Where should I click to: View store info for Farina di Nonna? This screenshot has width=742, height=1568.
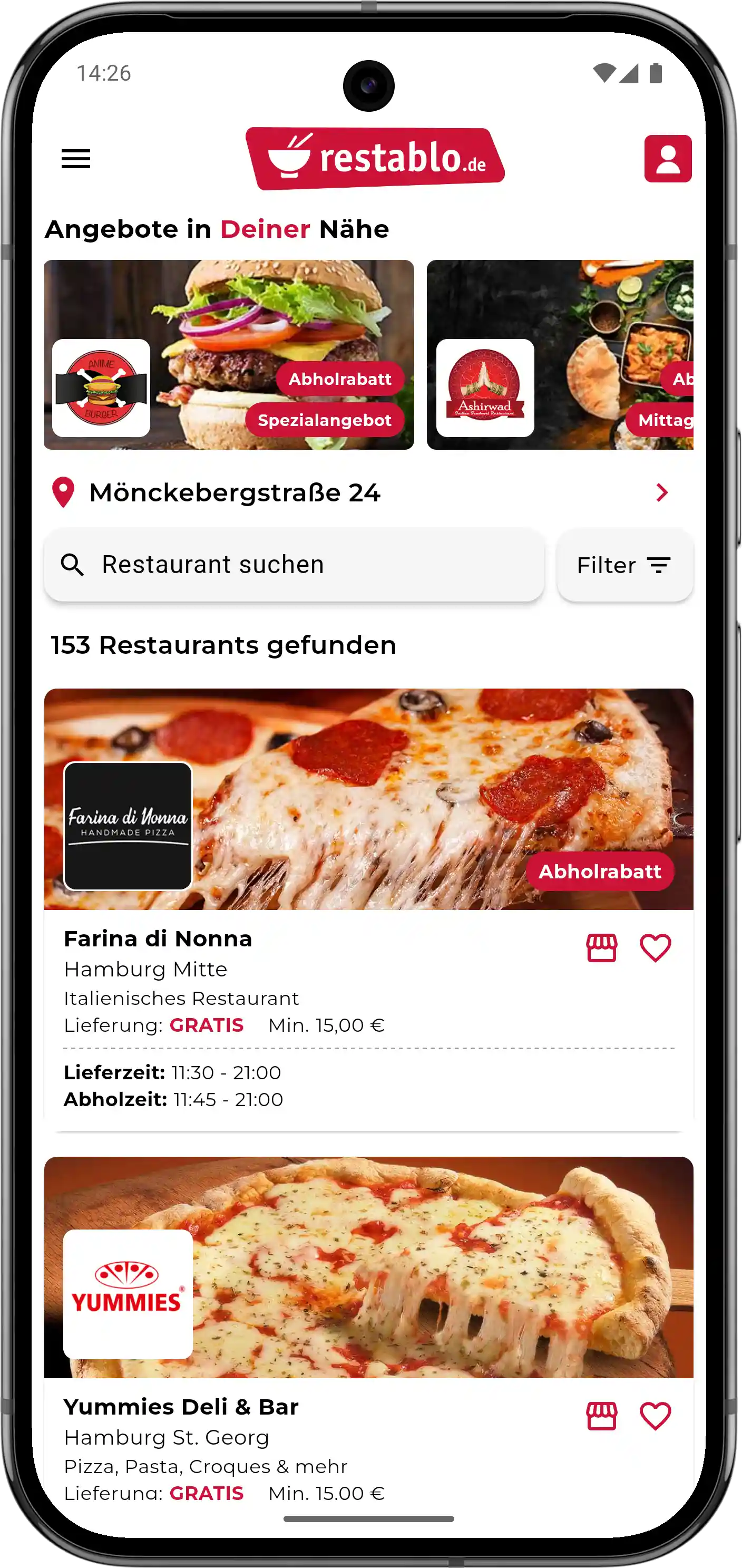click(601, 948)
